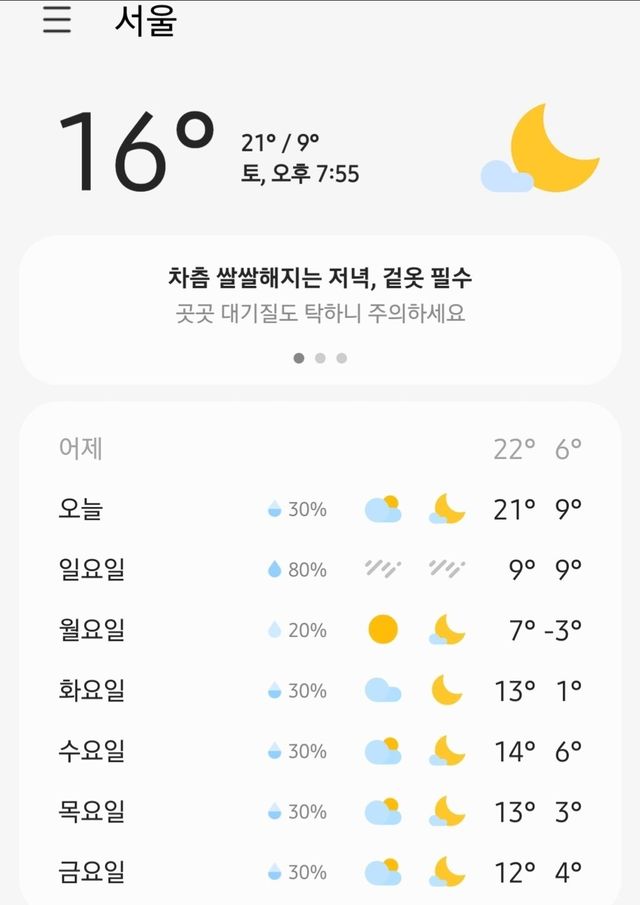Check the 금요일 forecast row
This screenshot has height=905, width=640.
tap(319, 872)
